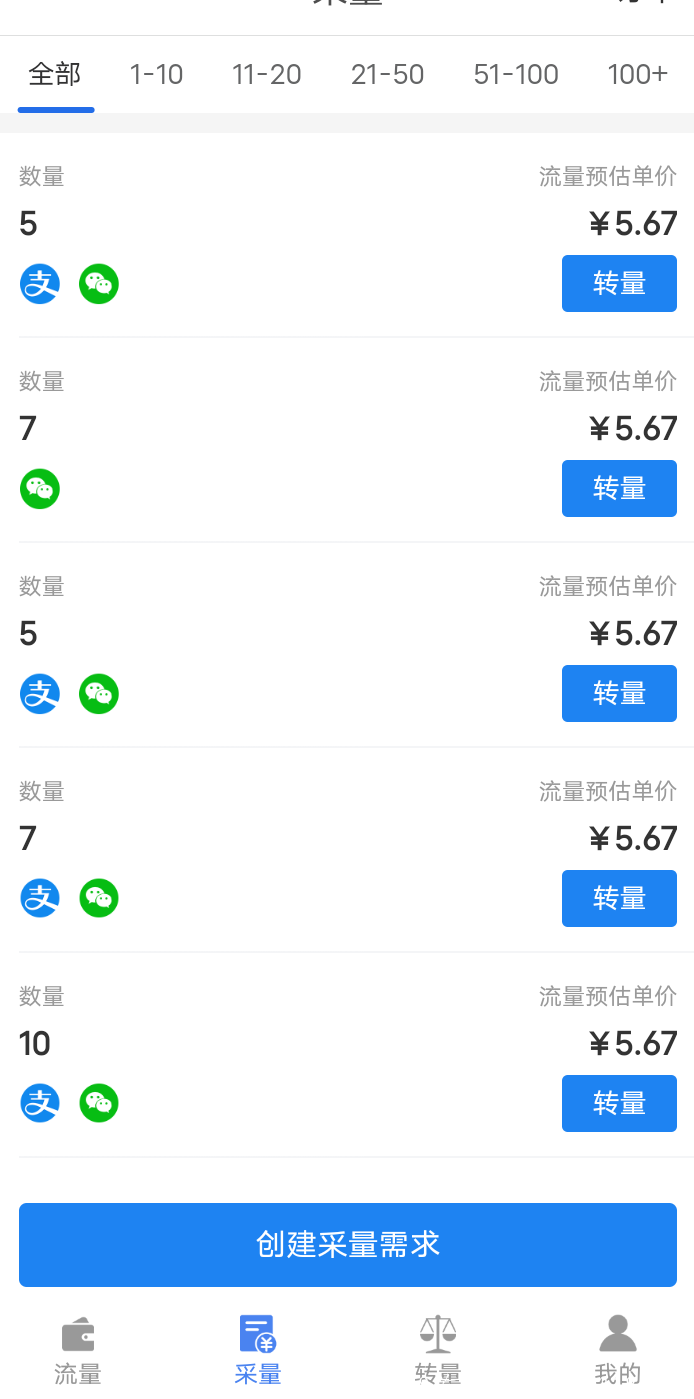
Task: Open the 51-100 tab
Action: coord(516,75)
